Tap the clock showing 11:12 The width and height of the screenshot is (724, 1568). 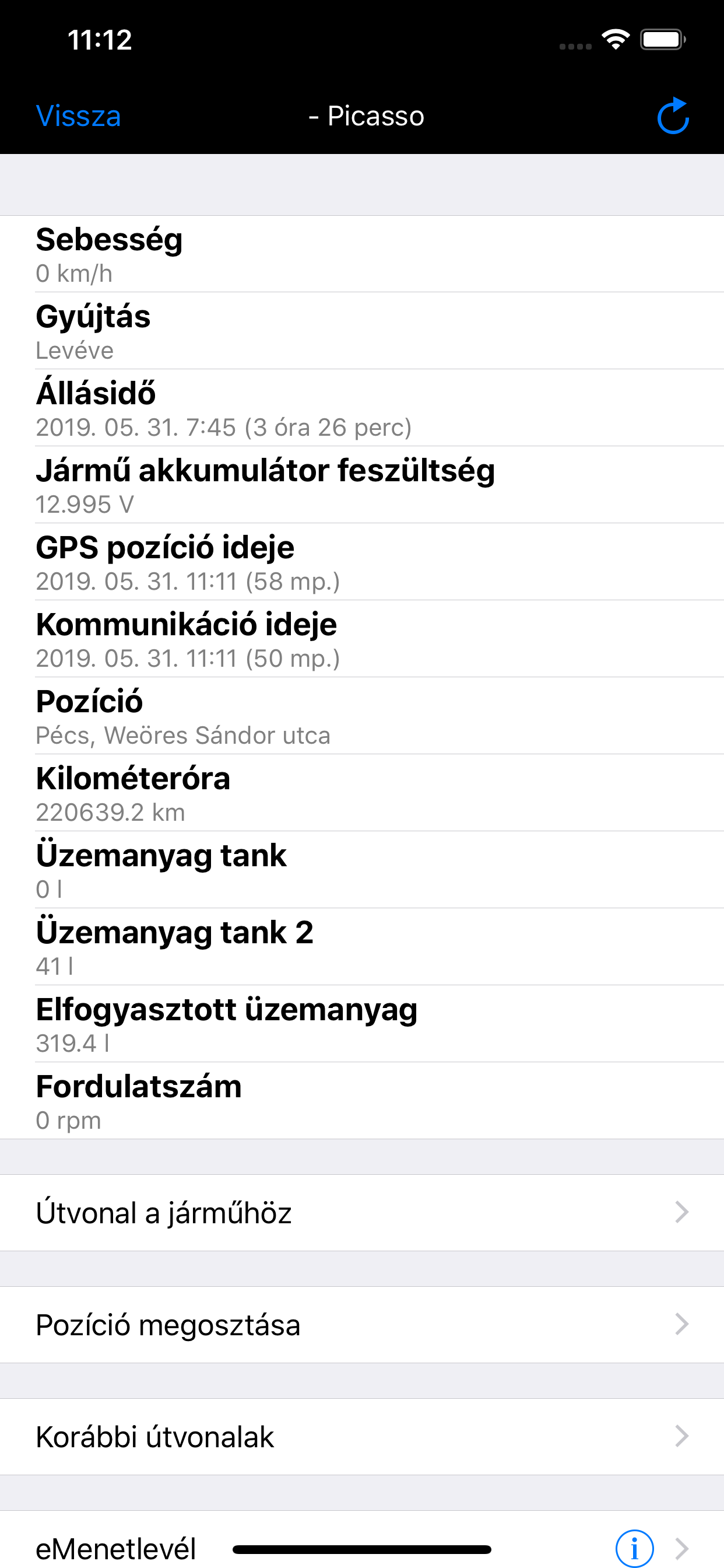pos(99,39)
